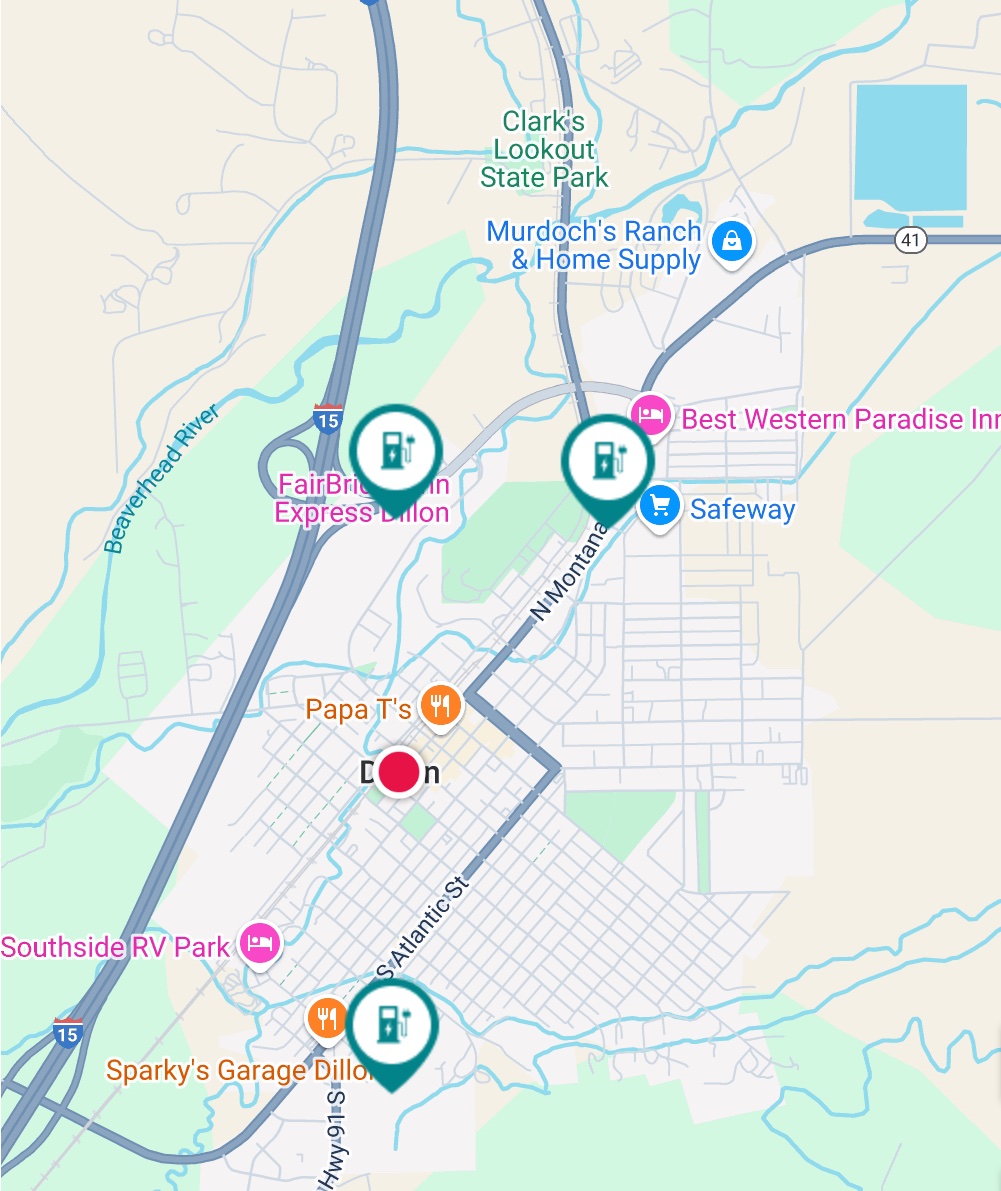Select the charging station pin by FairBridge Inn
Image resolution: width=1001 pixels, height=1191 pixels.
pyautogui.click(x=397, y=452)
